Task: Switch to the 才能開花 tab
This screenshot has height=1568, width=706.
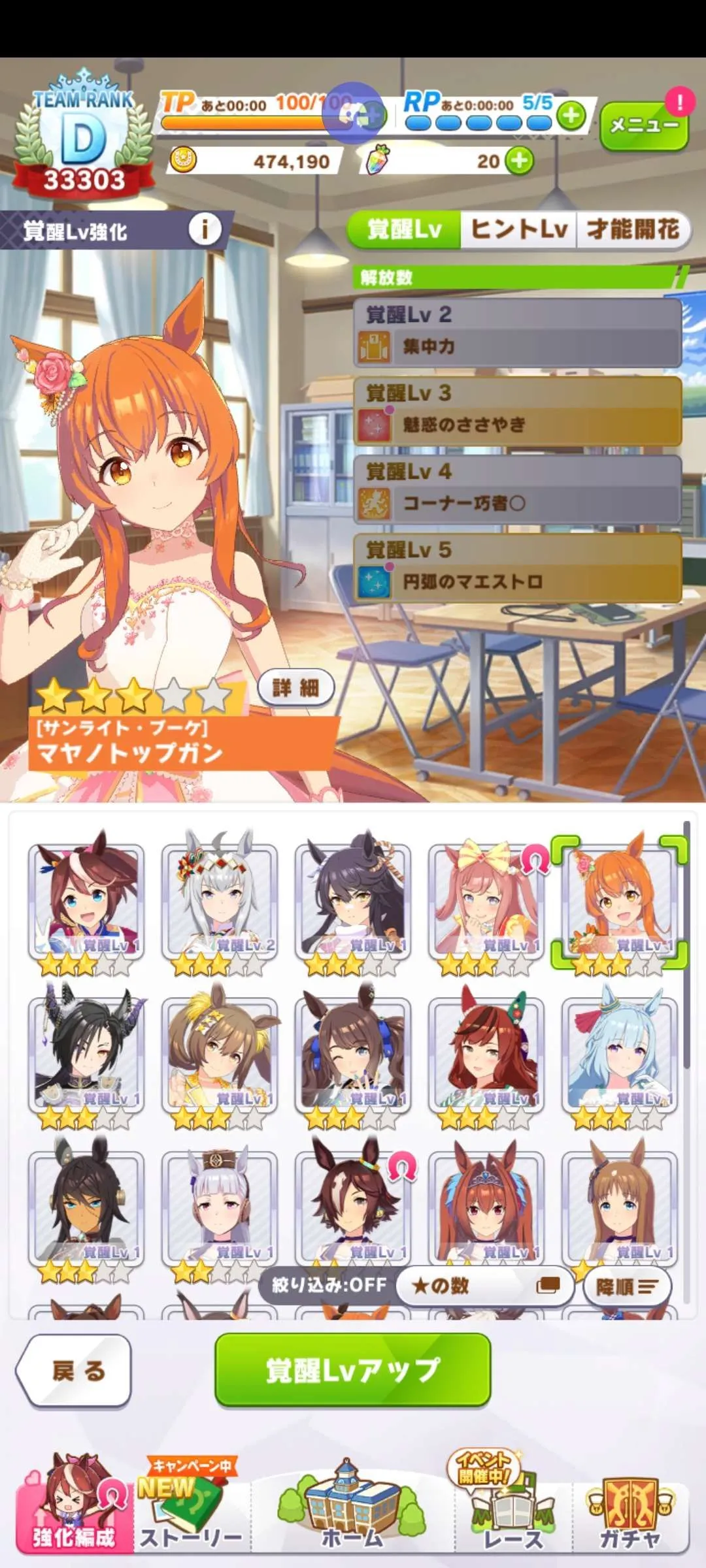Action: (x=632, y=229)
